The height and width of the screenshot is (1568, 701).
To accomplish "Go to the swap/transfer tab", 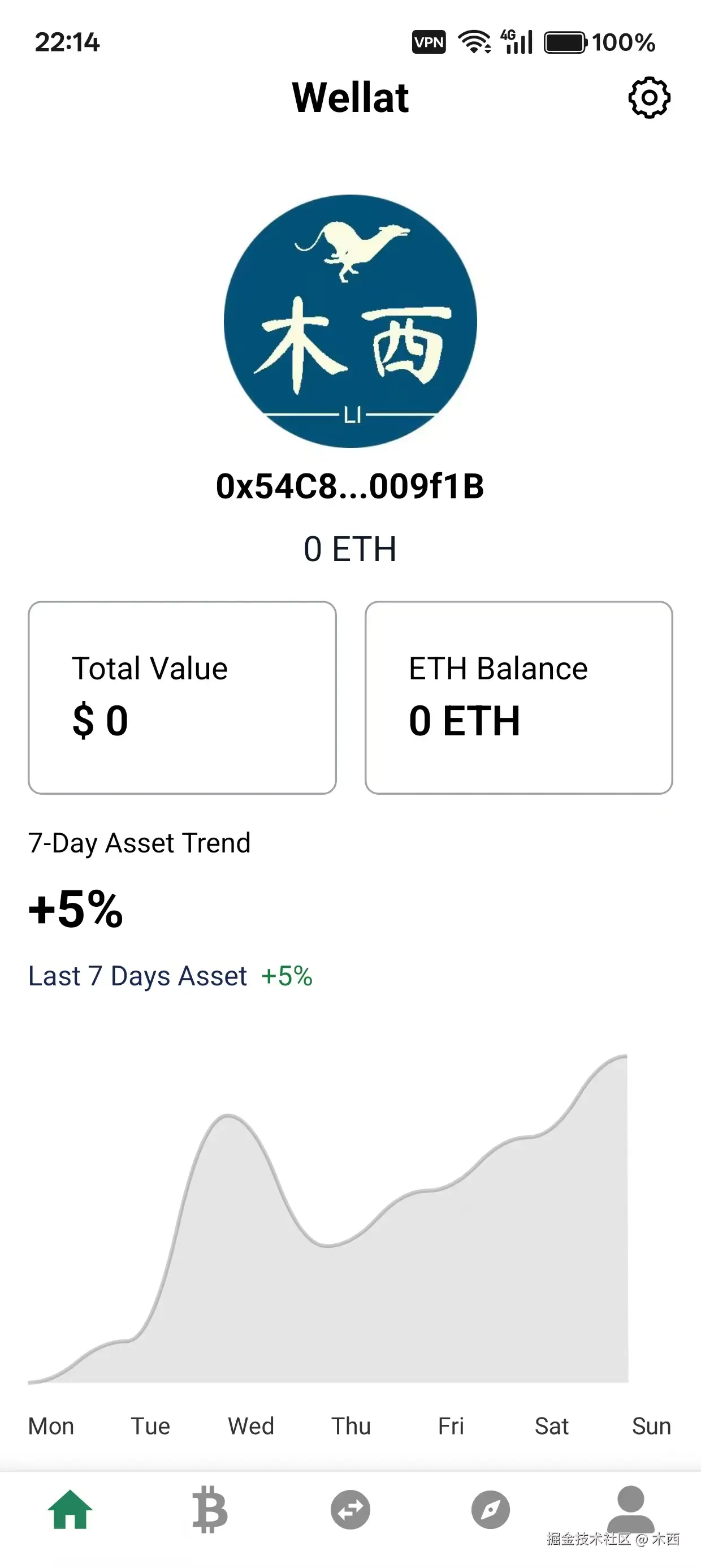I will click(350, 1510).
